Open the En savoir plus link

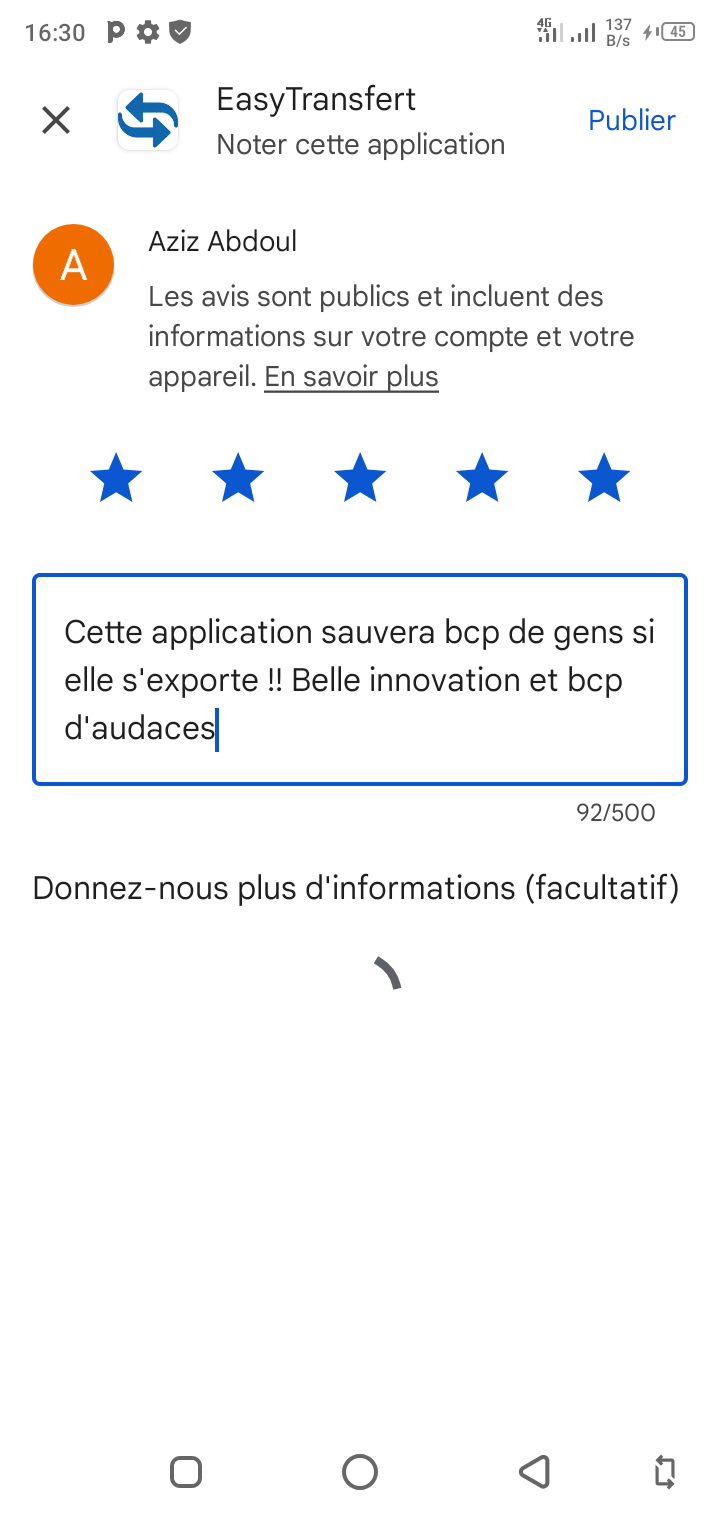point(351,377)
